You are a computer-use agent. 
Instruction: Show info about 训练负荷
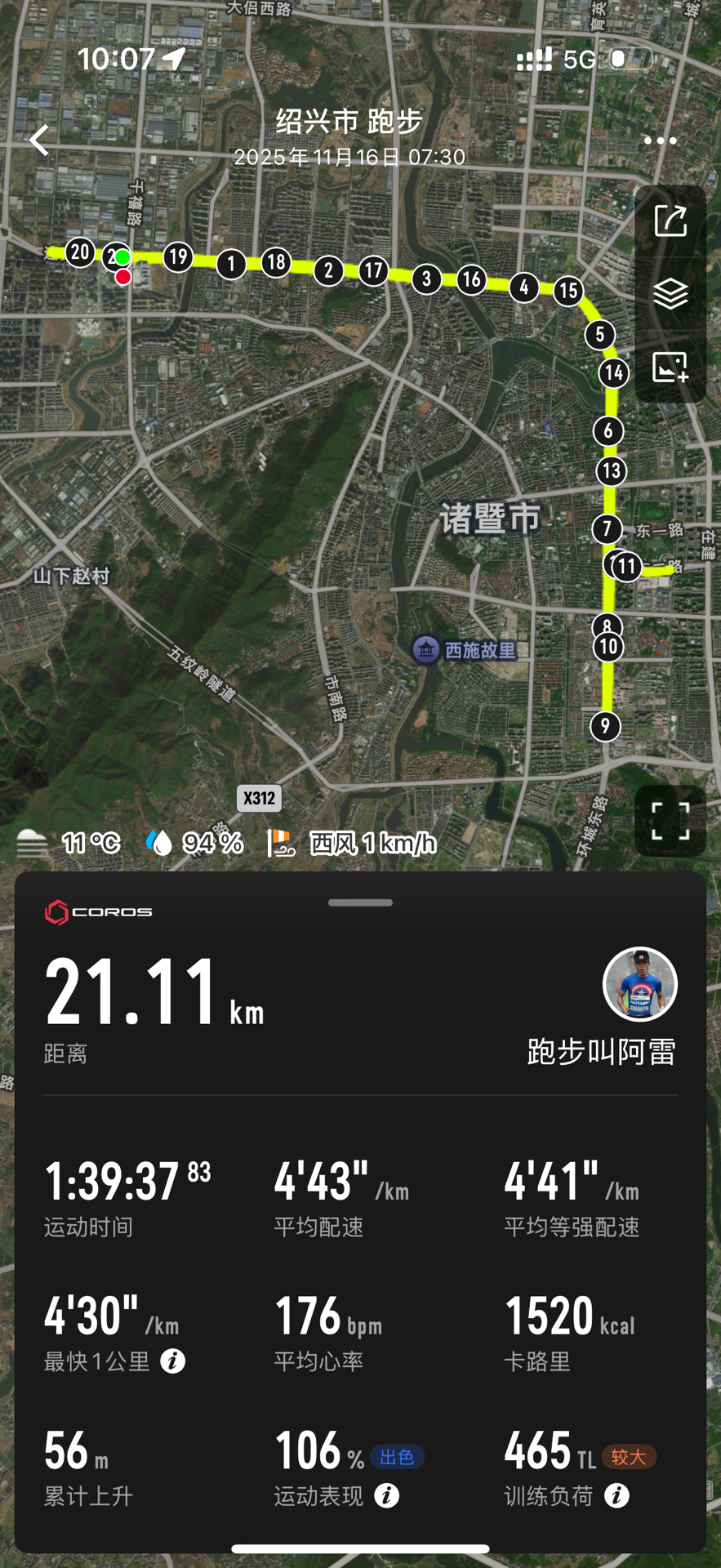click(x=616, y=1496)
